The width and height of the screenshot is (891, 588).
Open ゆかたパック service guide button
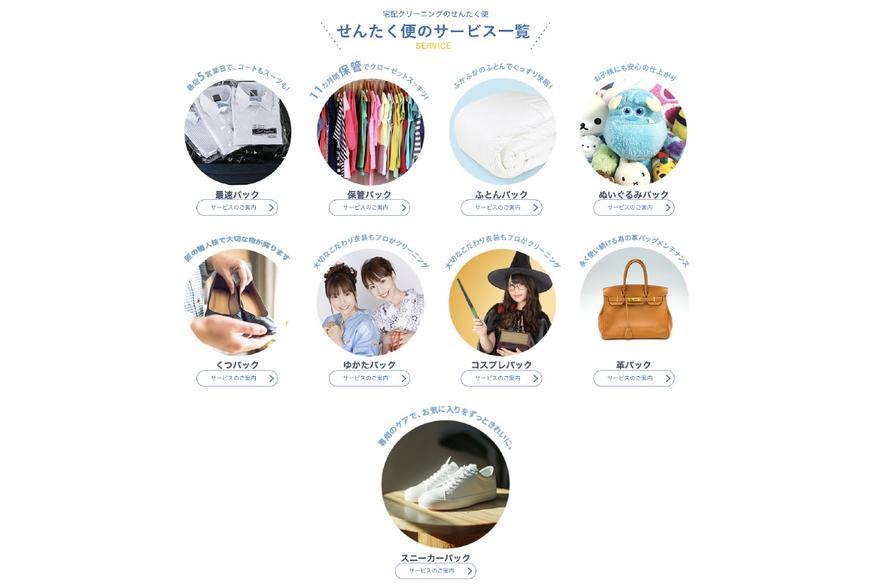[369, 379]
